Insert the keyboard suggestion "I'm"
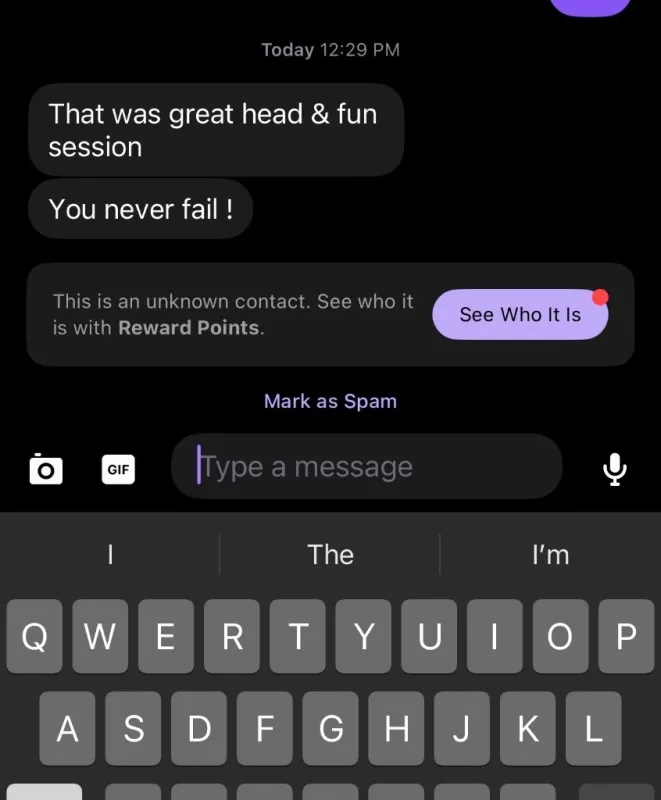661x800 pixels. [550, 554]
